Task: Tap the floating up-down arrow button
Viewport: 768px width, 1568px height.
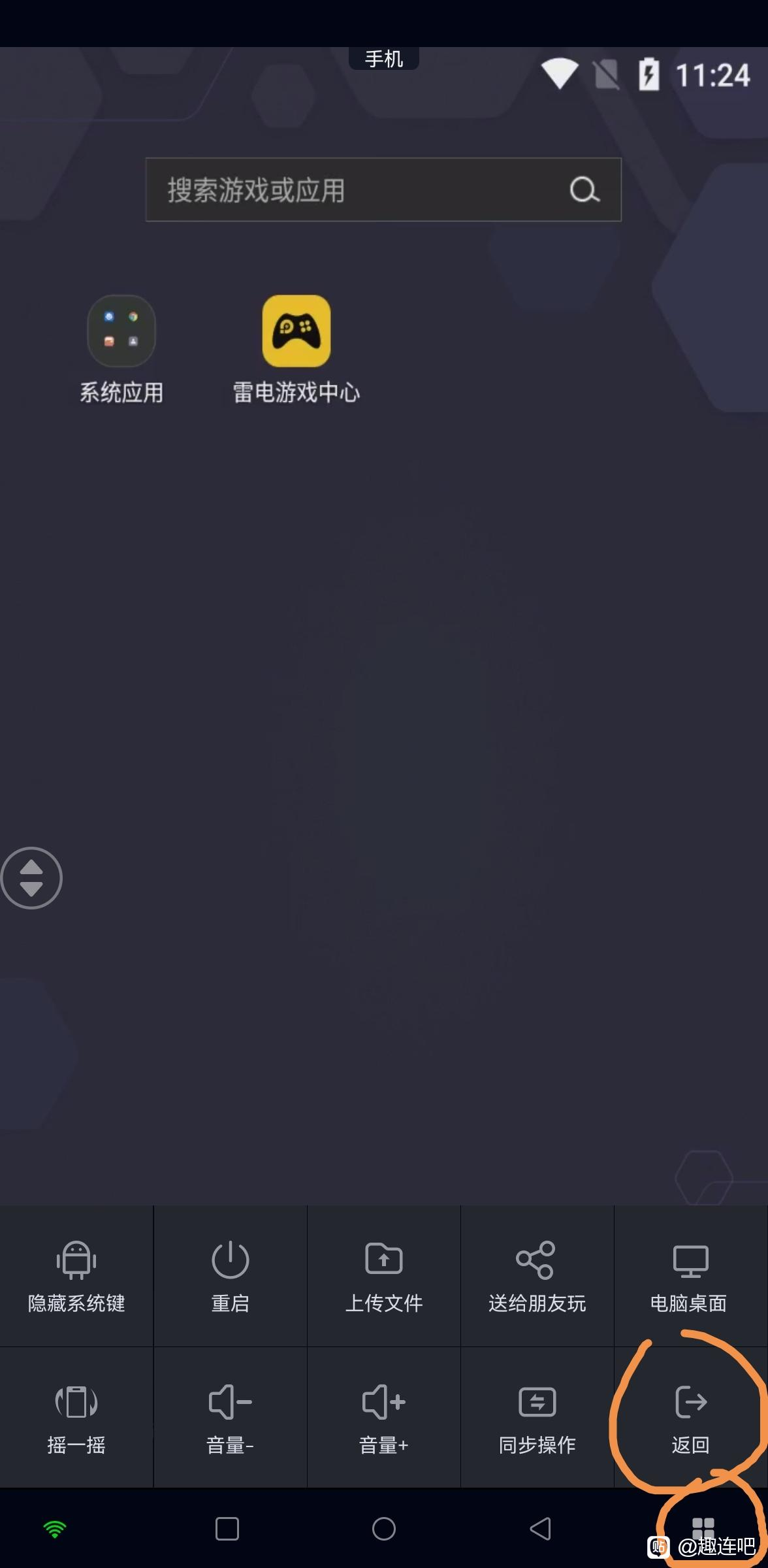Action: pos(31,877)
